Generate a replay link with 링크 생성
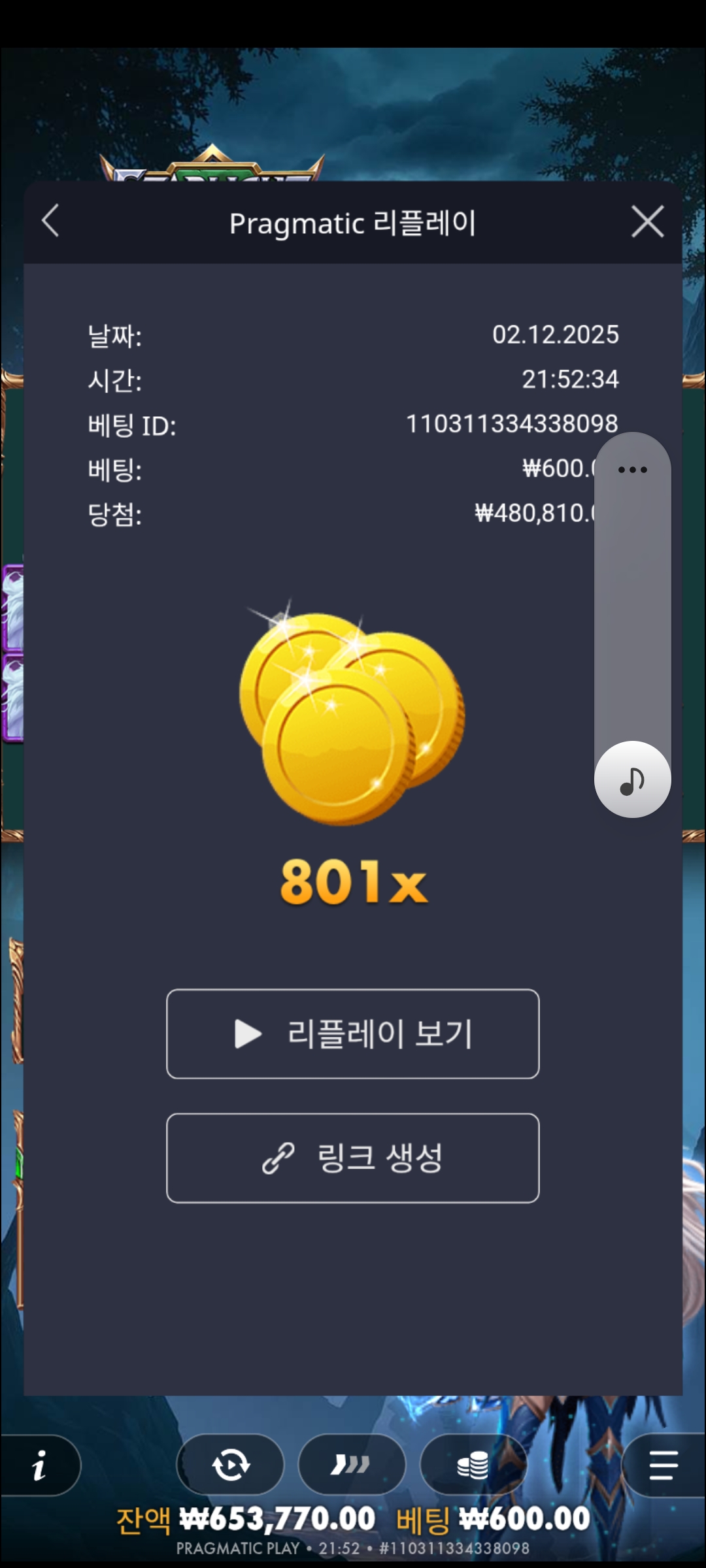706x1568 pixels. pos(353,1158)
